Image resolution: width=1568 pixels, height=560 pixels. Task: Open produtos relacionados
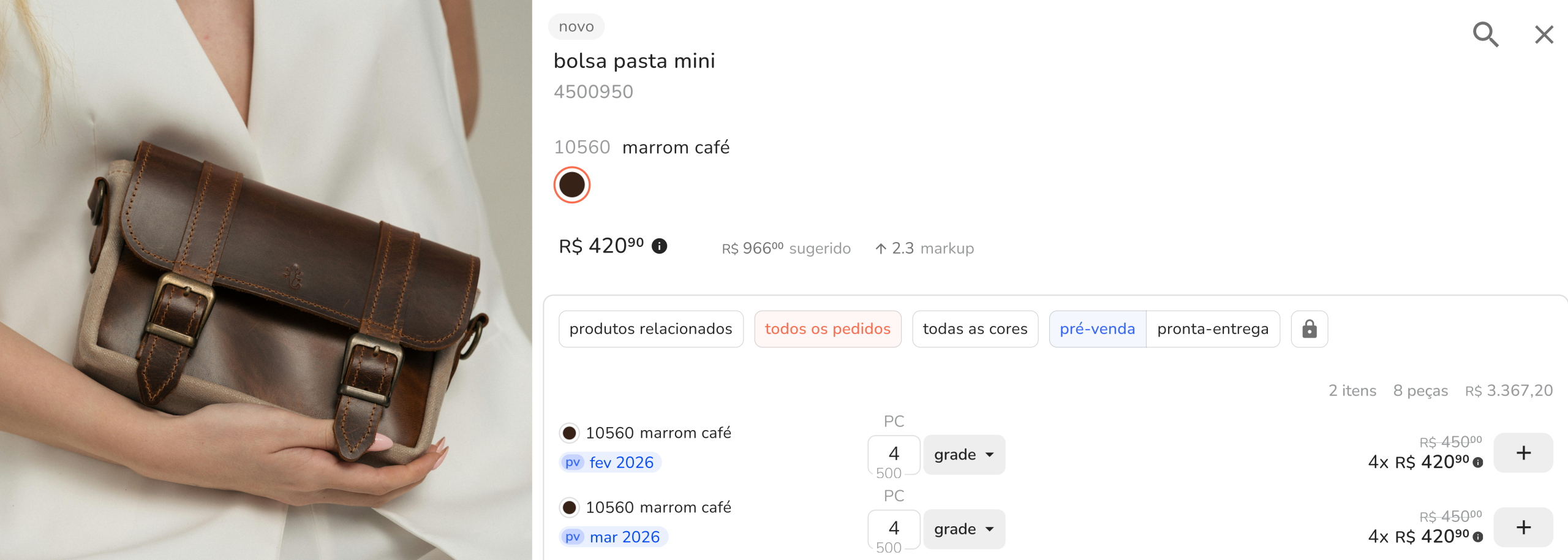click(x=650, y=329)
